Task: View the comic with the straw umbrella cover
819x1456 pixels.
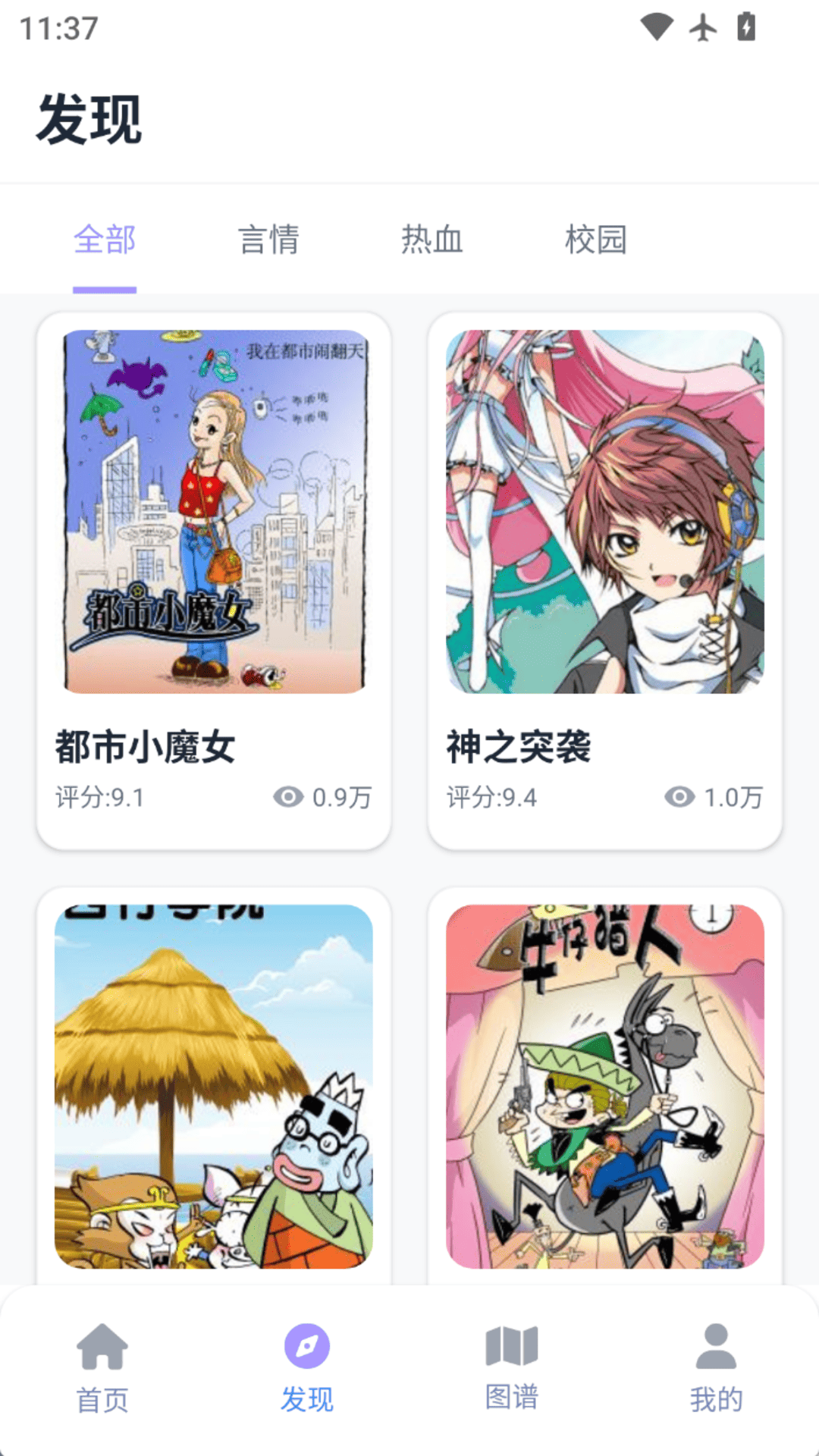Action: (214, 1086)
